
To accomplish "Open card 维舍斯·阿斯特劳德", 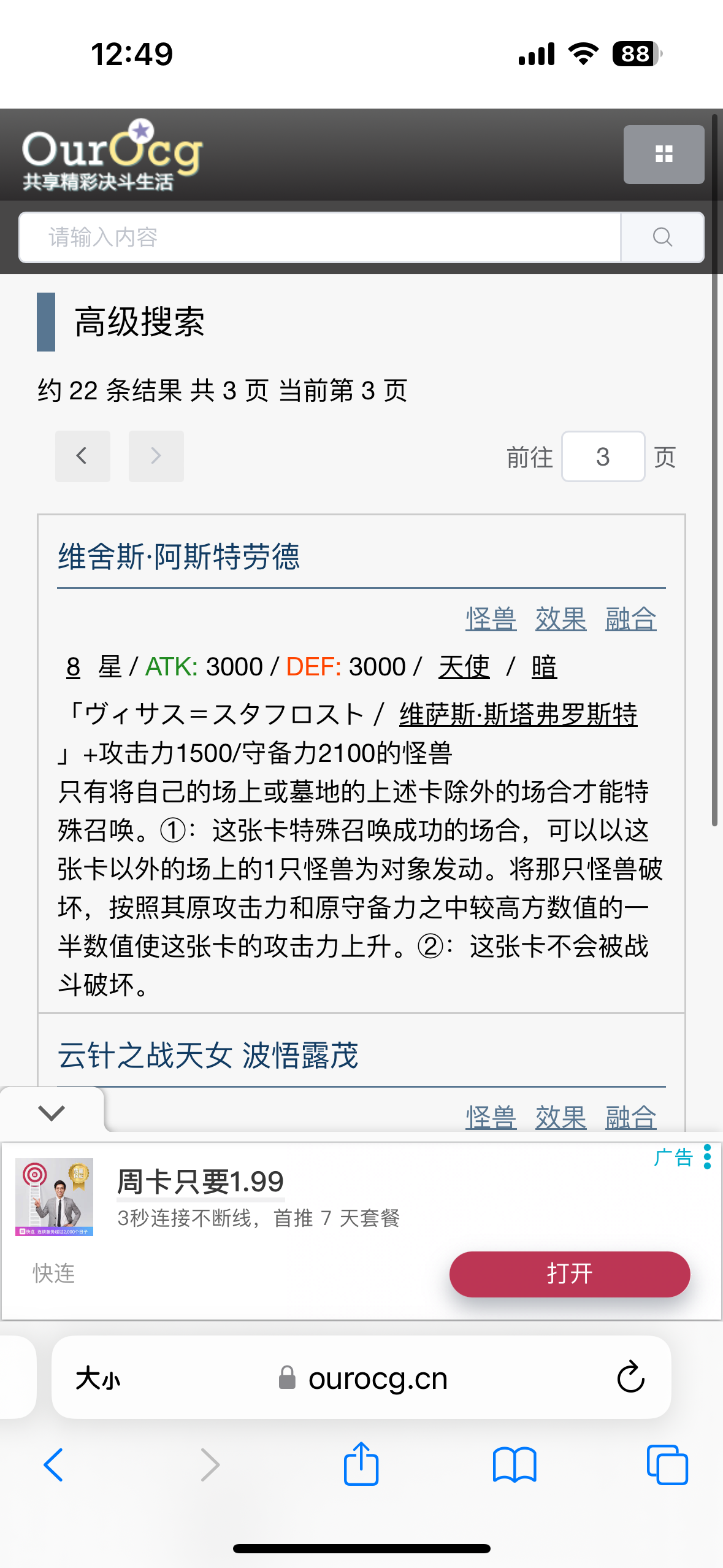I will [178, 556].
